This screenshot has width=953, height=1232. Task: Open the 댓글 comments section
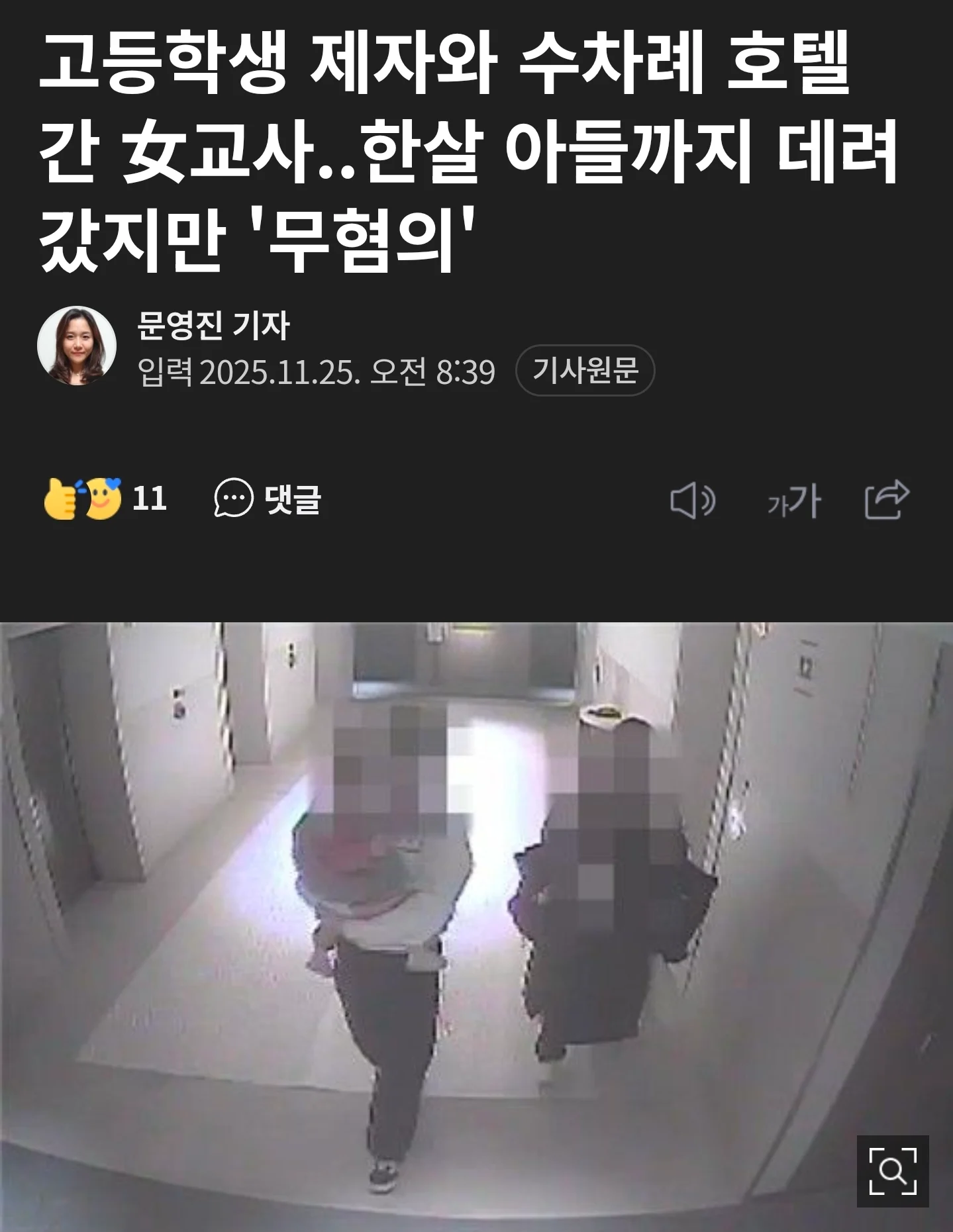coord(268,498)
